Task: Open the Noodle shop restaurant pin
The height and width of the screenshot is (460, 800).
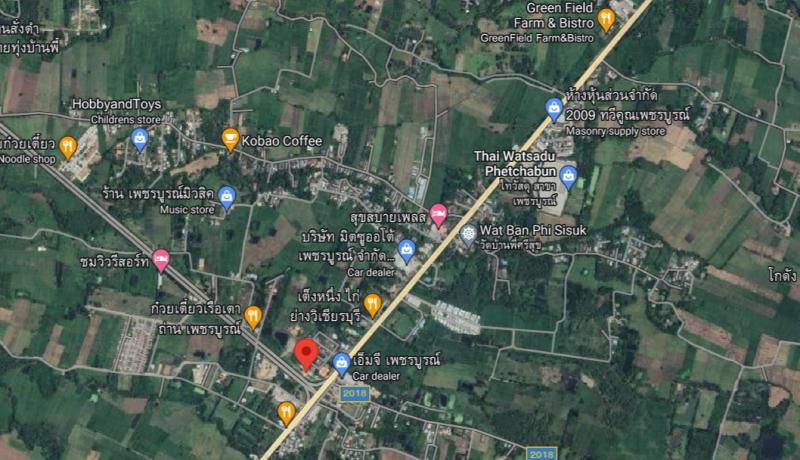Action: point(68,147)
